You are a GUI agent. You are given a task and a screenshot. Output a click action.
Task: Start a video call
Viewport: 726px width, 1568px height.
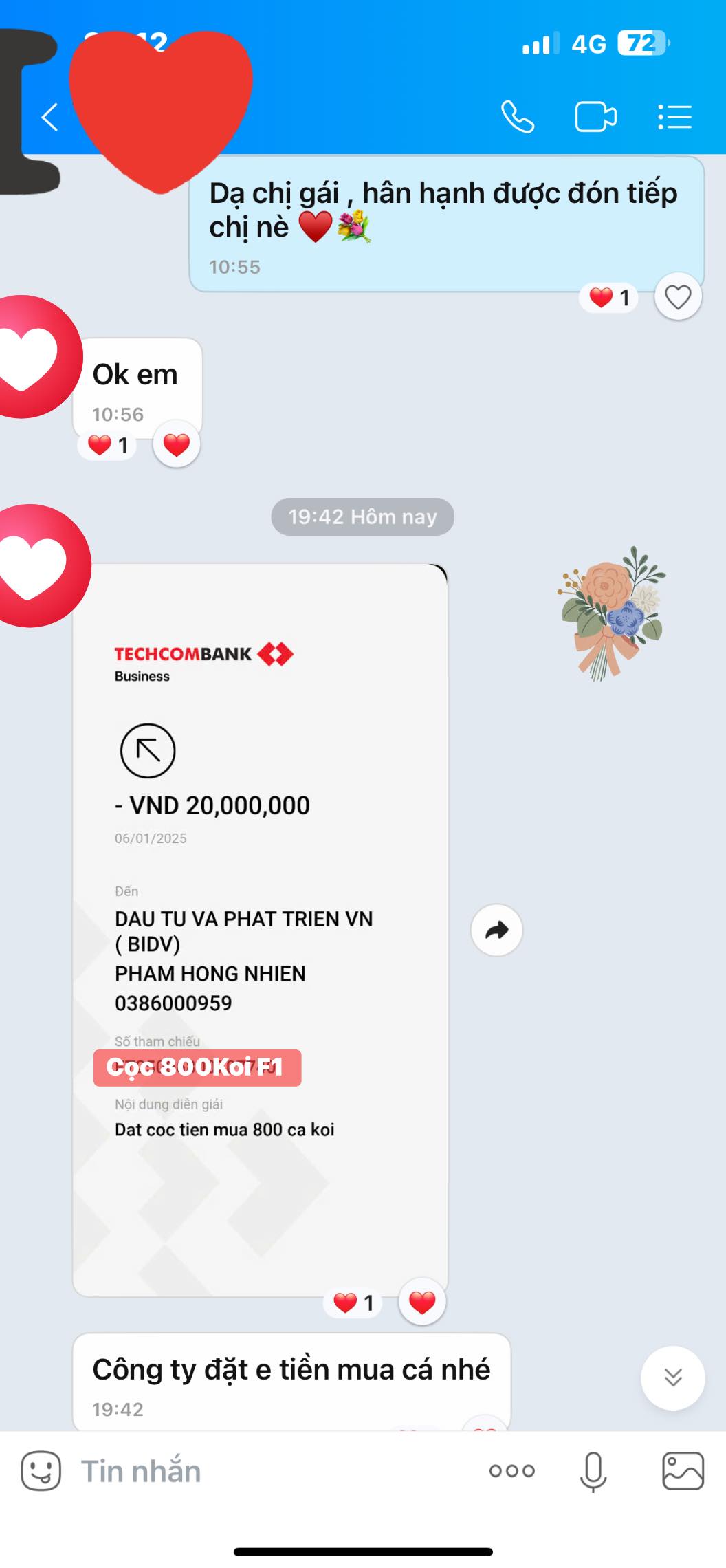click(x=595, y=117)
